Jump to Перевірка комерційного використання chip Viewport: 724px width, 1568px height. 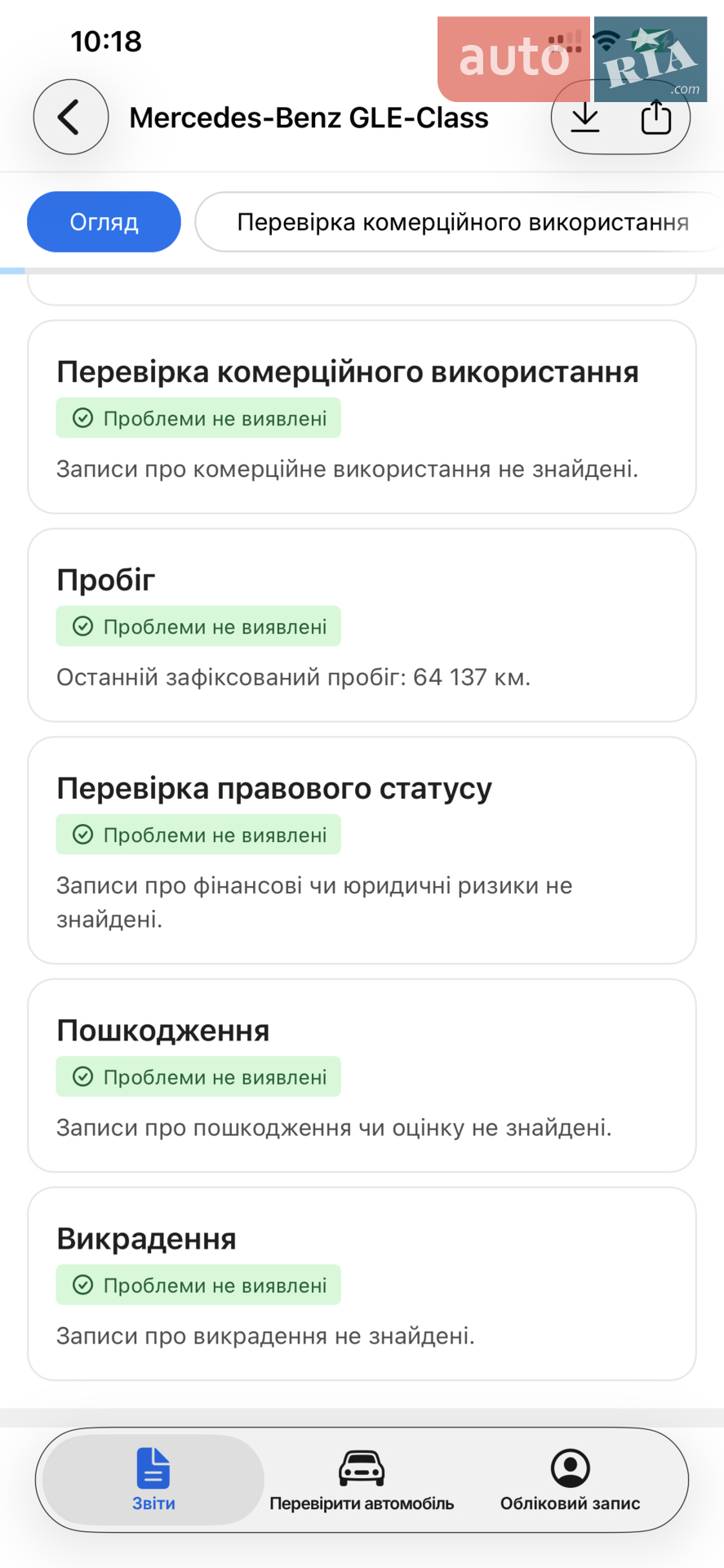(460, 222)
